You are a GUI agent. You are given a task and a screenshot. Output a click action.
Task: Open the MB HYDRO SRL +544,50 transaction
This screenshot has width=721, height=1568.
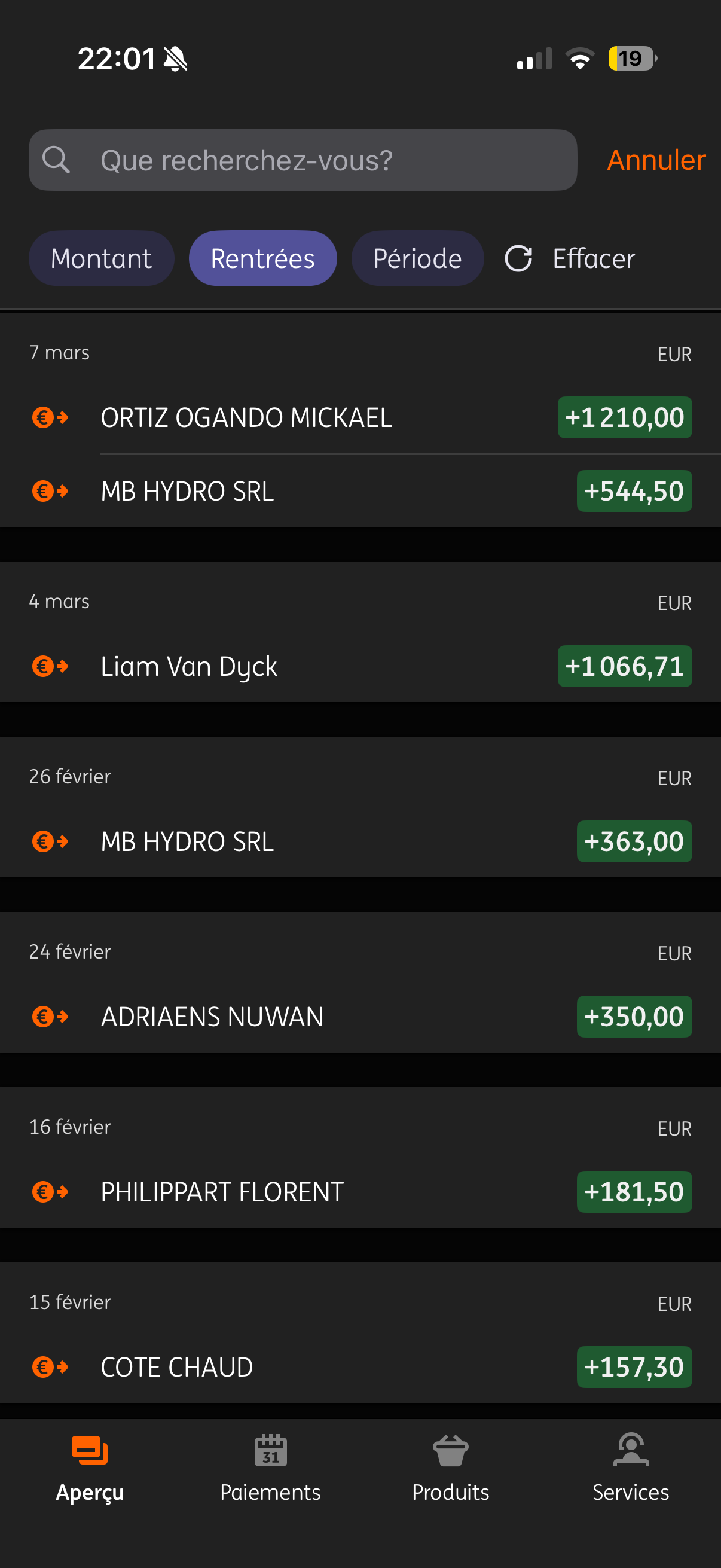pos(360,491)
